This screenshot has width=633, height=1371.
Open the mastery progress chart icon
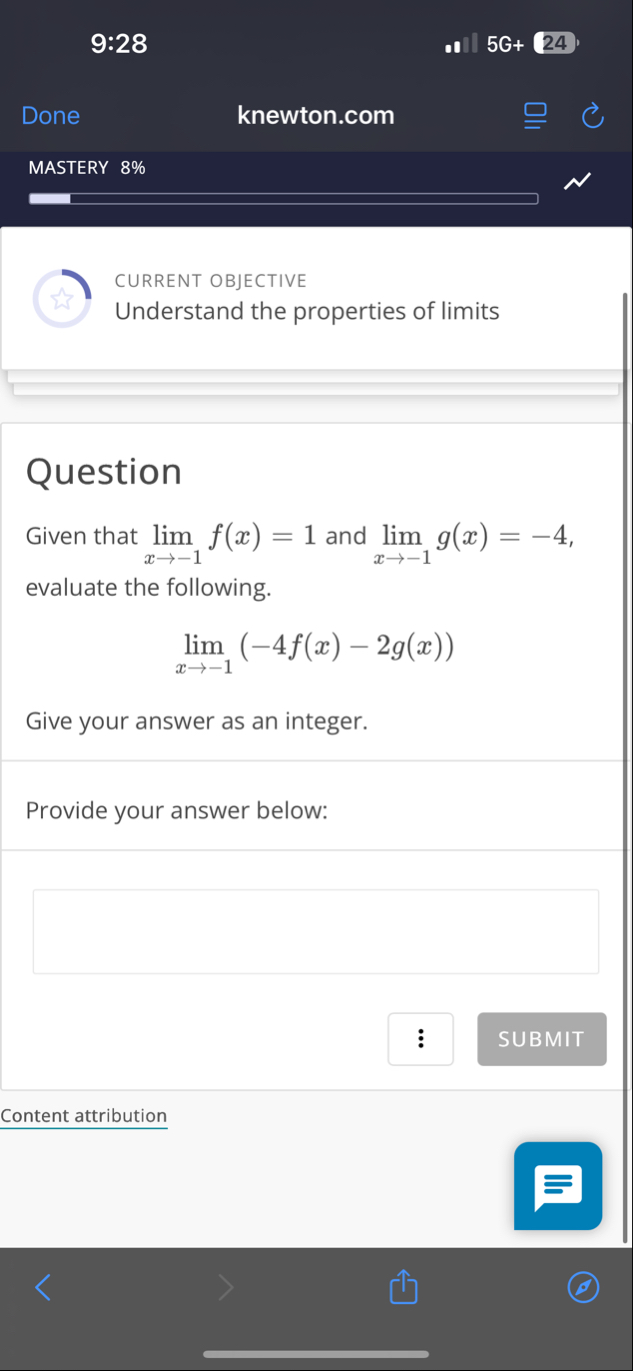coord(578,182)
